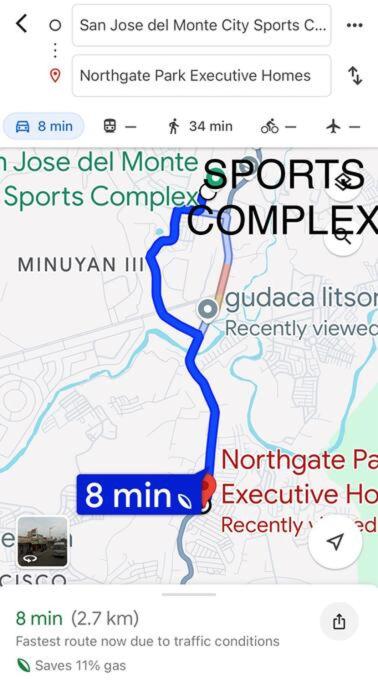Select the 8 min driving mode
This screenshot has width=378, height=683.
(44, 126)
